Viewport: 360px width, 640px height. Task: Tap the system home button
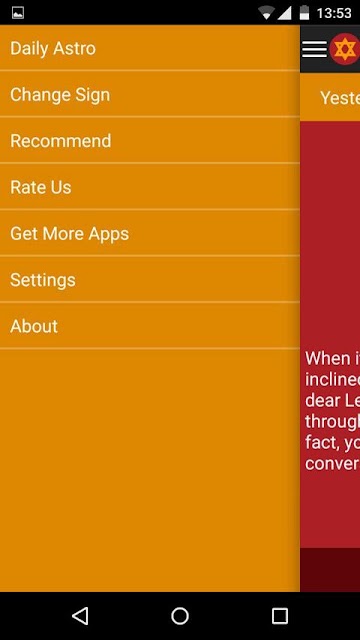(x=180, y=616)
